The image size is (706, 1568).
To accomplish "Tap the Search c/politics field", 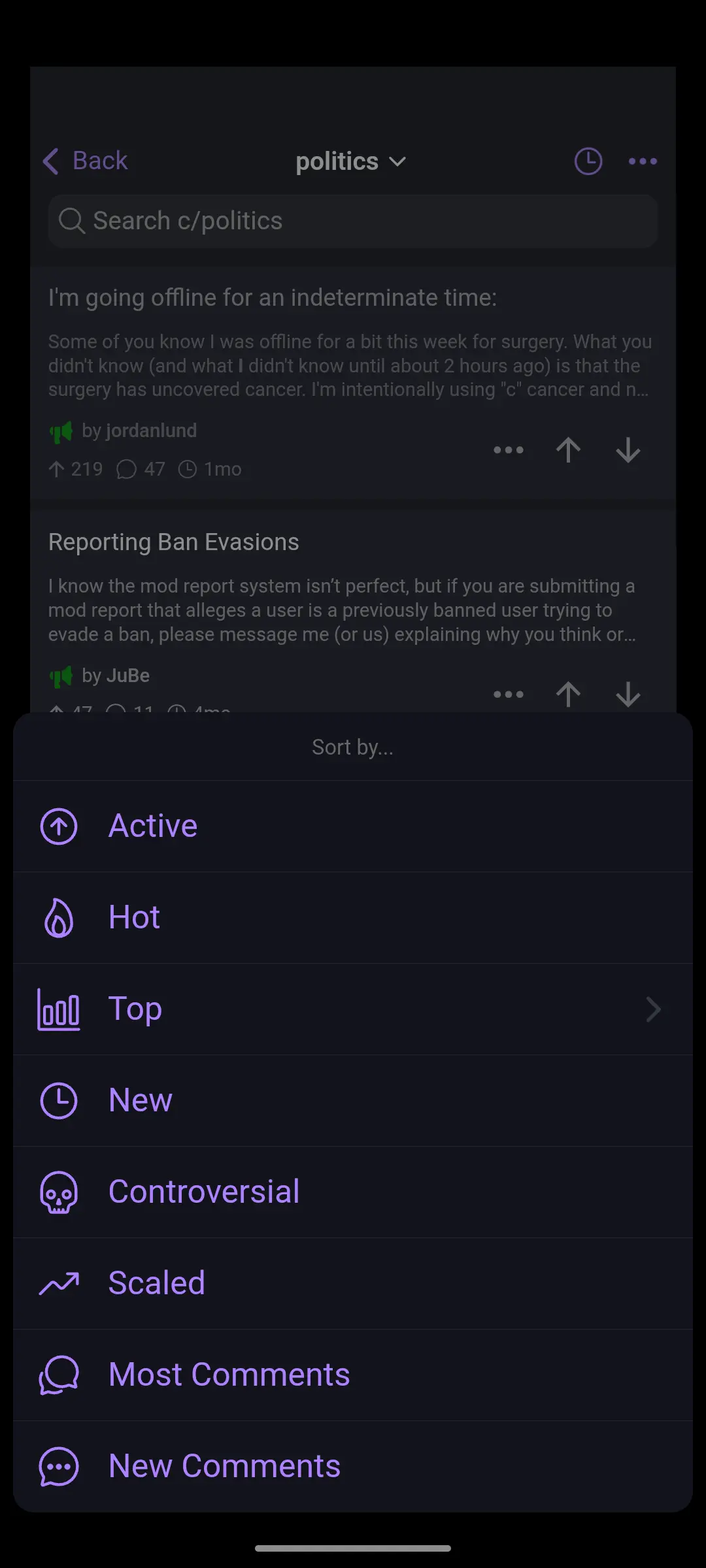I will pyautogui.click(x=353, y=221).
